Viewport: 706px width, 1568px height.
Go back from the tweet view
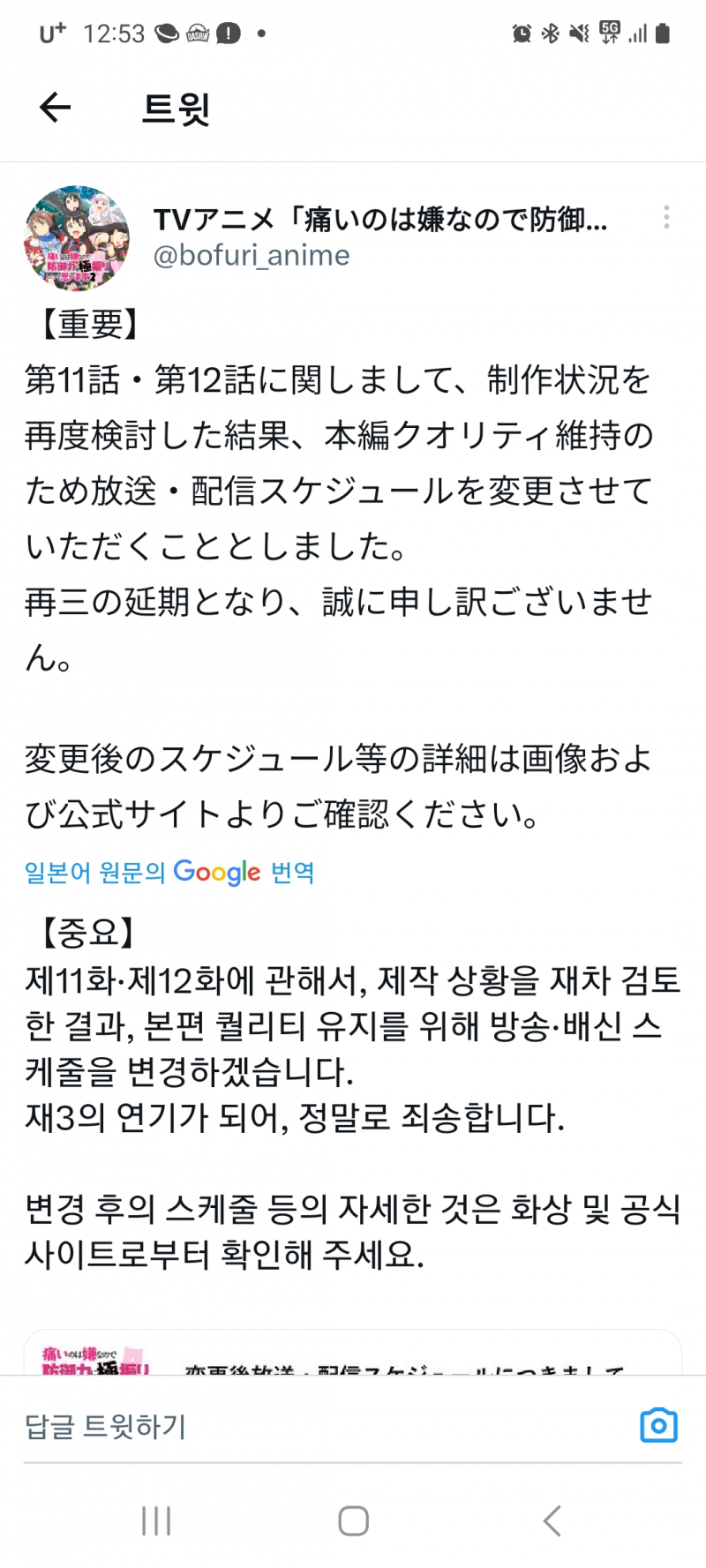point(55,108)
